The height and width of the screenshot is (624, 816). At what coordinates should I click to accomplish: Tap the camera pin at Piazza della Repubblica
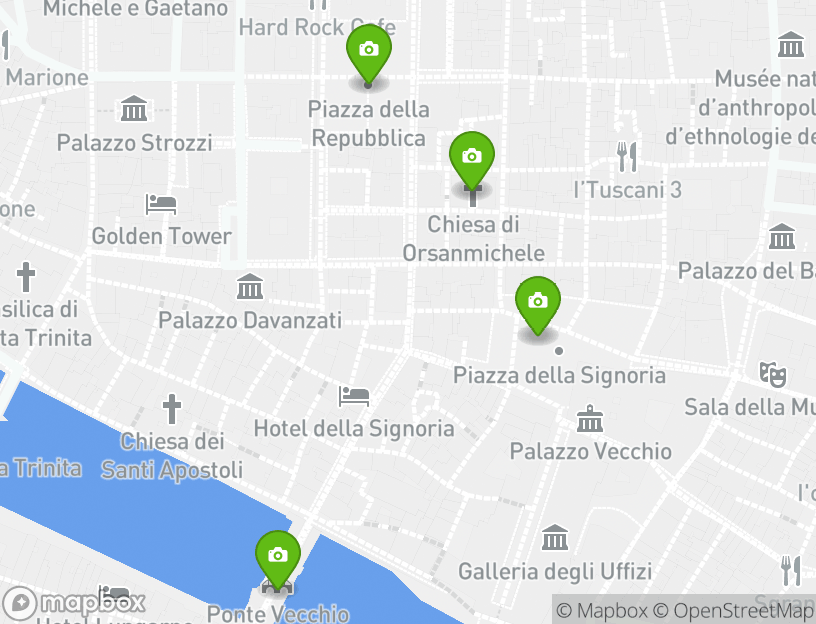click(369, 50)
